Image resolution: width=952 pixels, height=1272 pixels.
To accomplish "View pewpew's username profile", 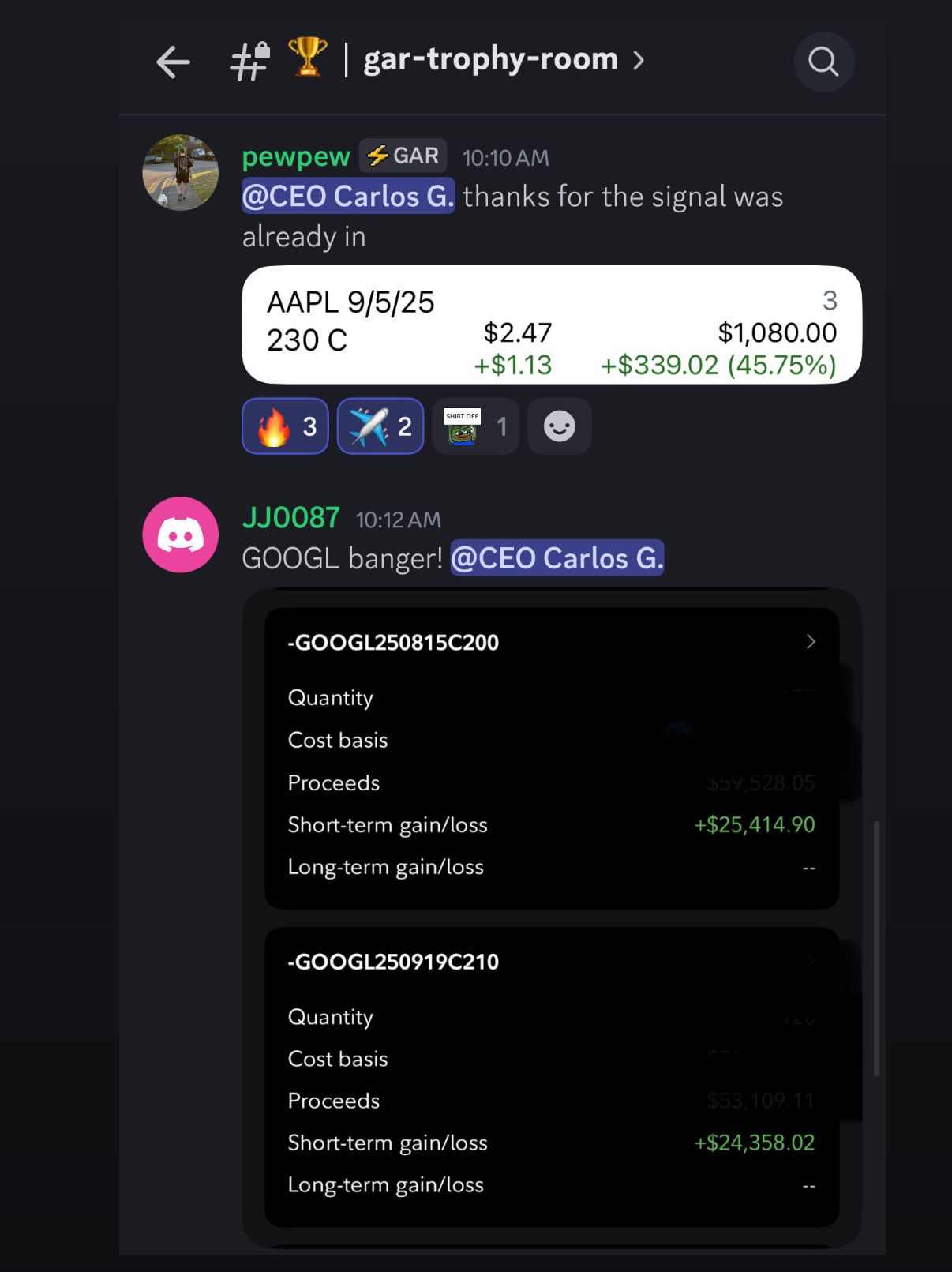I will [296, 157].
